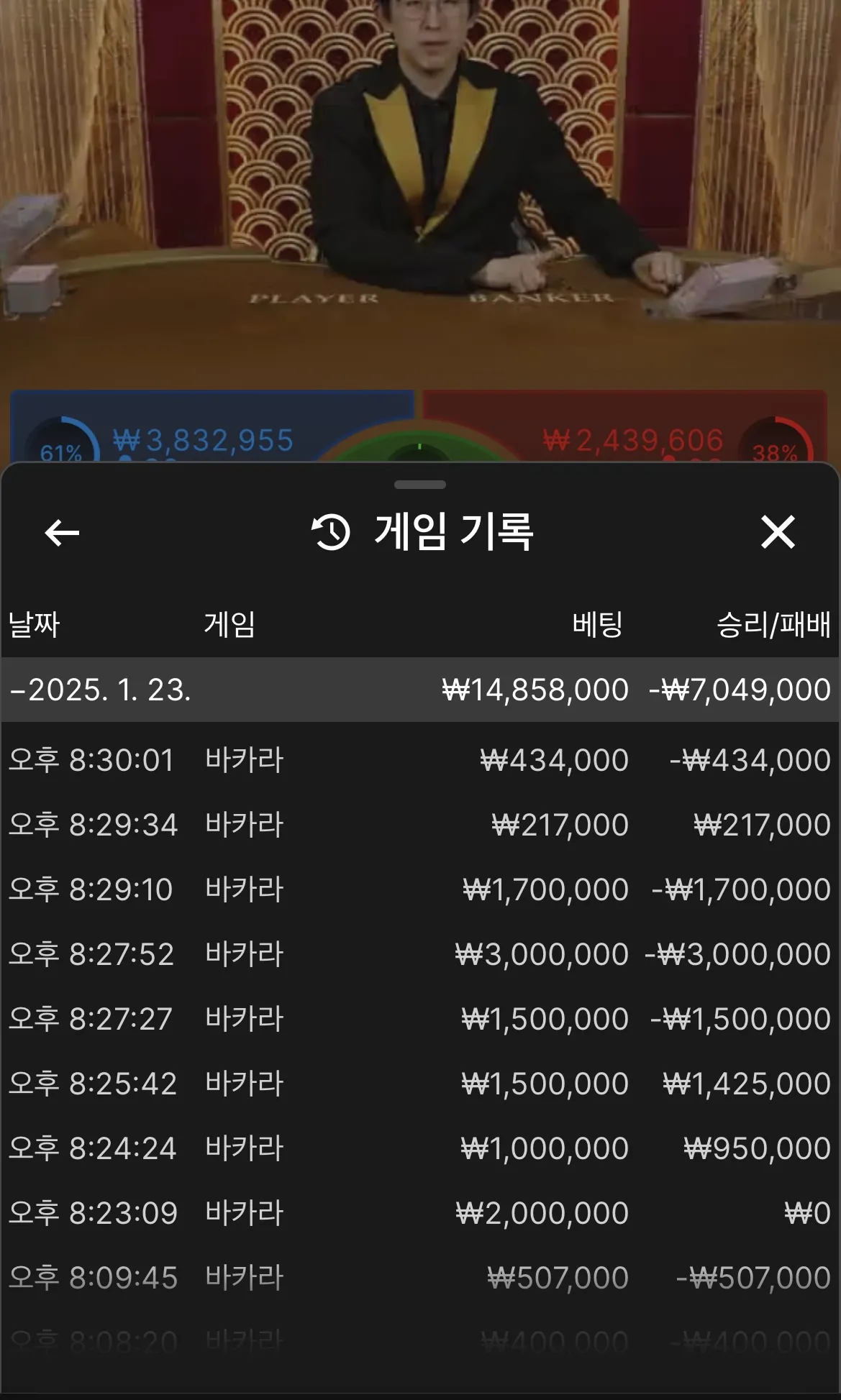The height and width of the screenshot is (1400, 841).
Task: Open the 오후 8:25:42 바카라 record
Action: click(420, 1084)
